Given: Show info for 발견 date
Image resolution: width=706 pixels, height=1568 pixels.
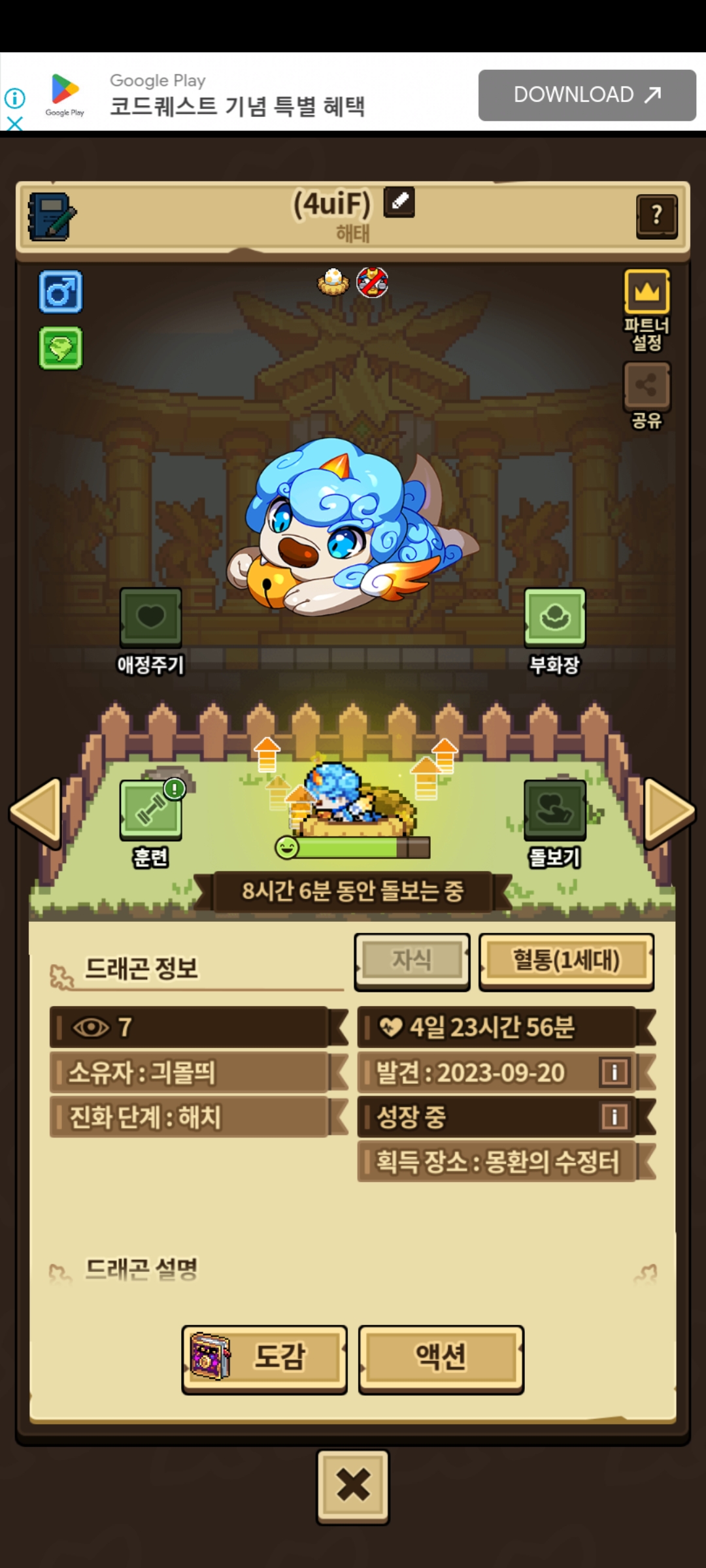Looking at the screenshot, I should click(x=614, y=1072).
